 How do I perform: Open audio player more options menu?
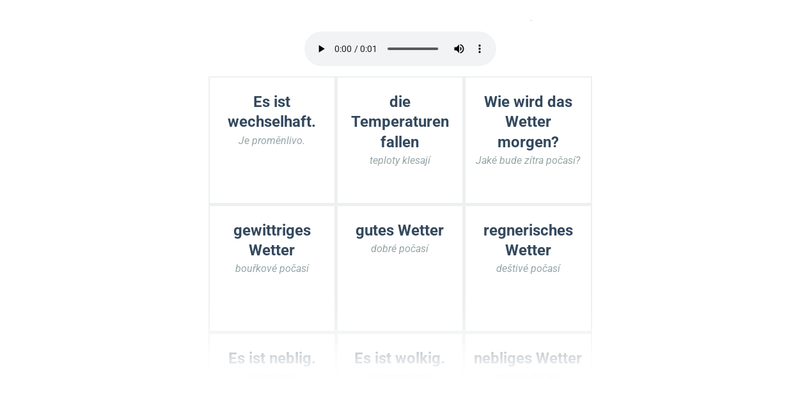click(480, 49)
